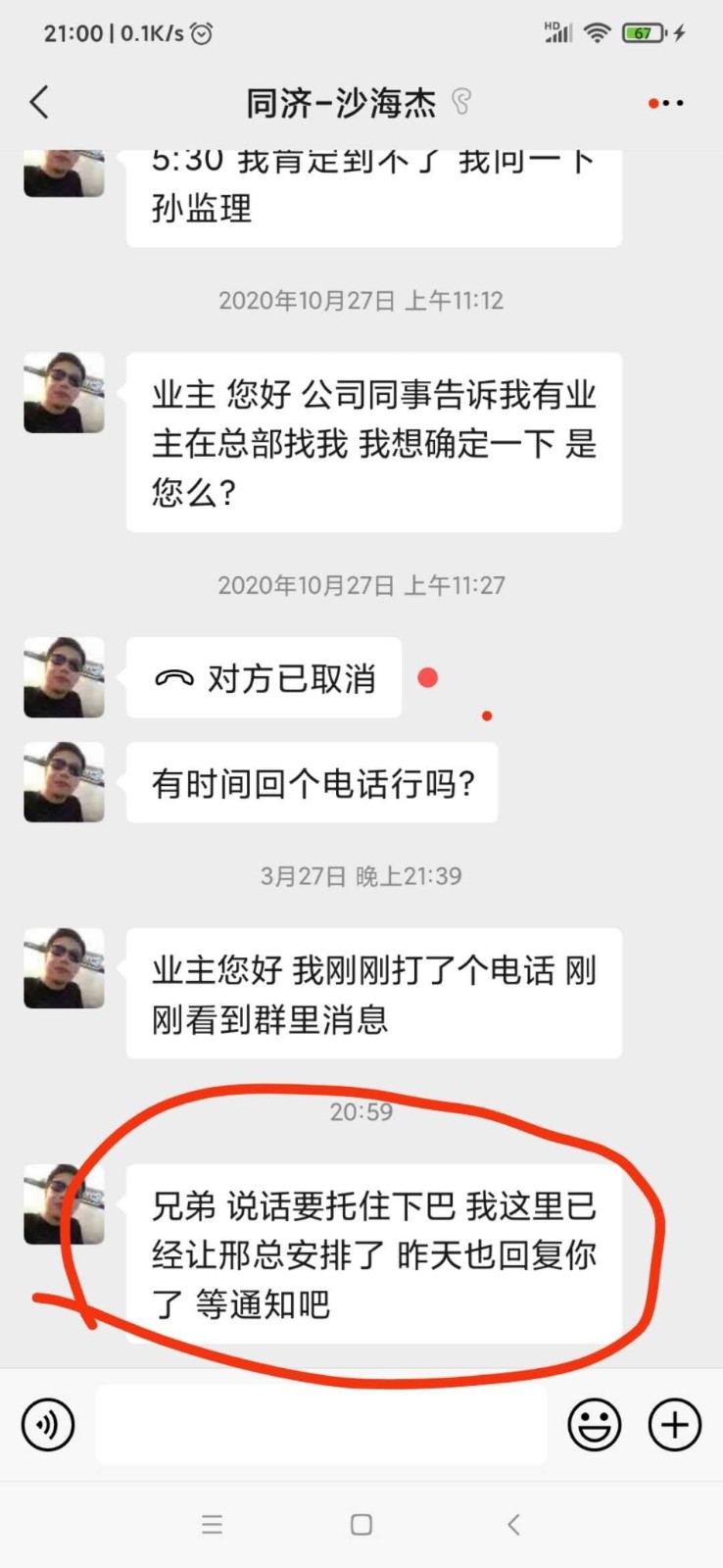Open the chat info three-dot menu
The height and width of the screenshot is (1568, 723).
click(666, 103)
